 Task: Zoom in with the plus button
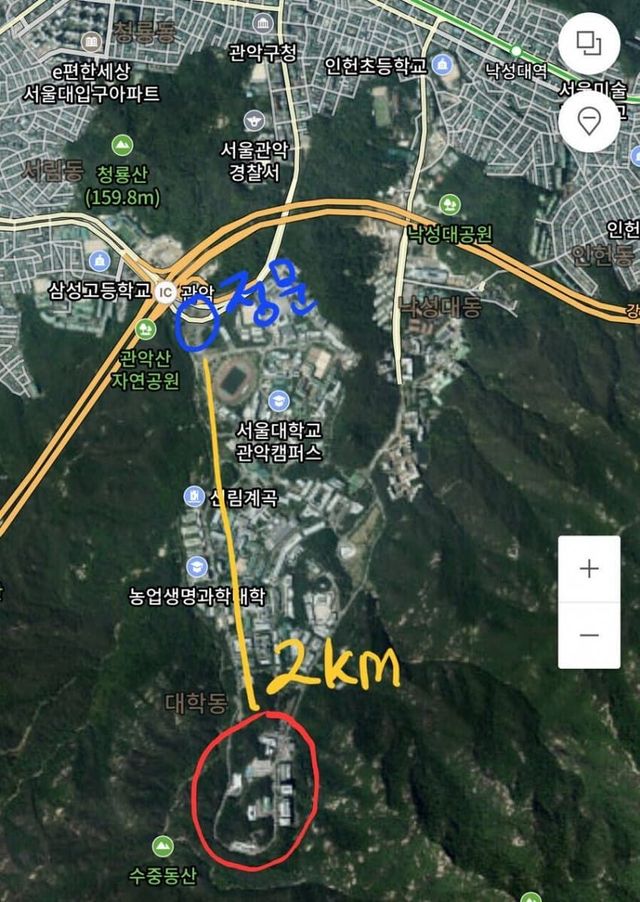[589, 569]
